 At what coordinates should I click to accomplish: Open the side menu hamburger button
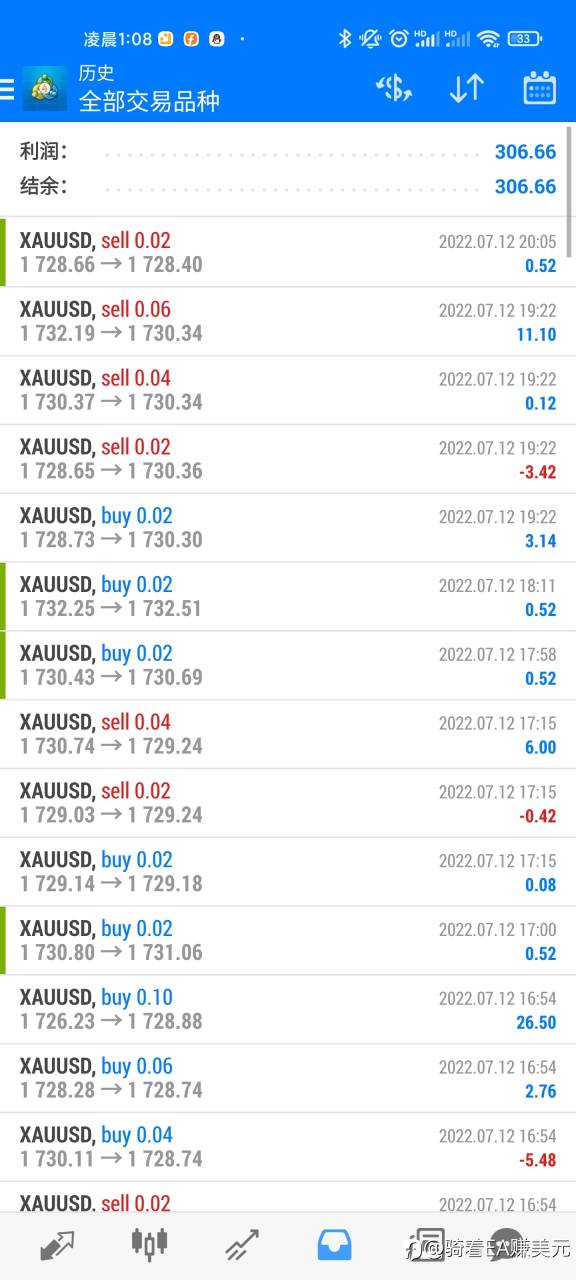7,89
